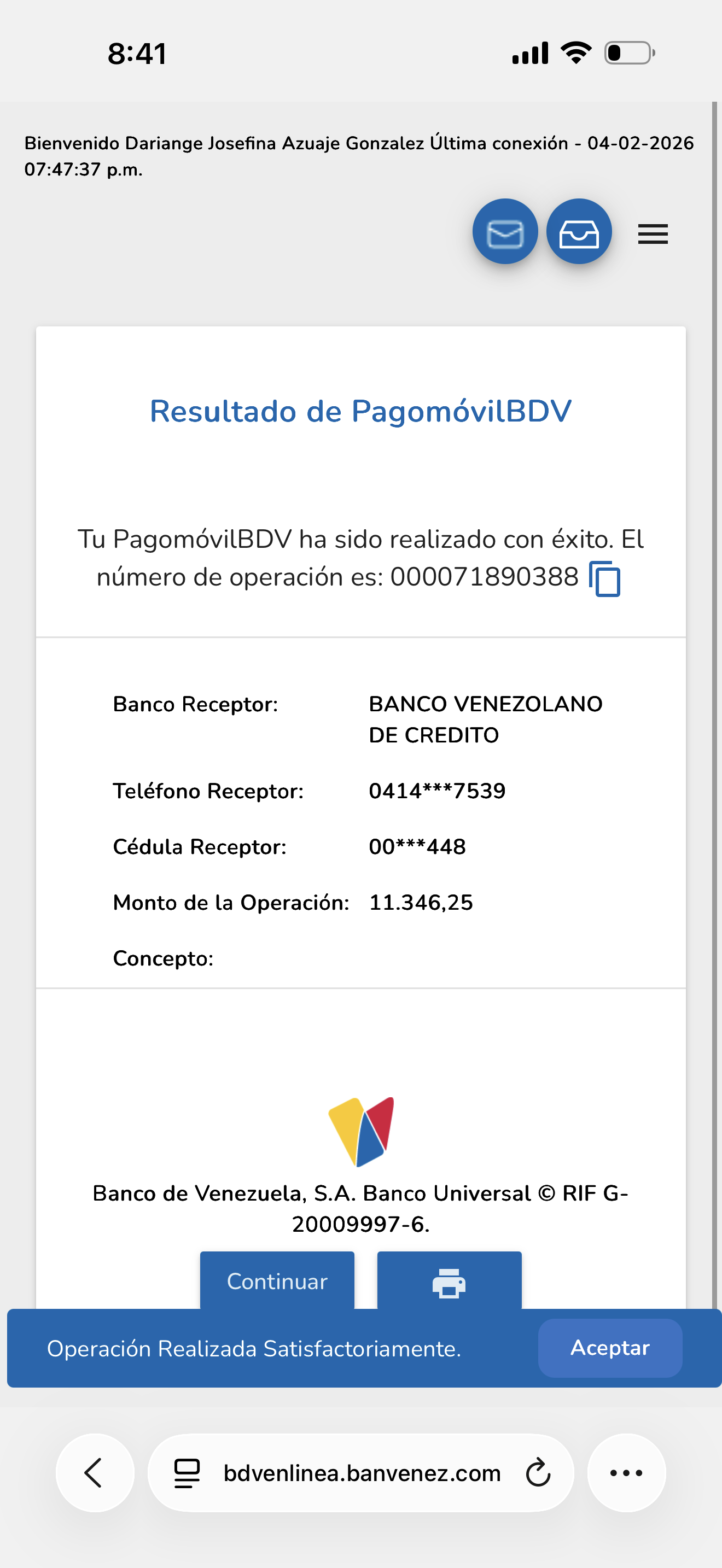The image size is (722, 1568).
Task: Reload the bdvenlinea page
Action: (538, 1472)
